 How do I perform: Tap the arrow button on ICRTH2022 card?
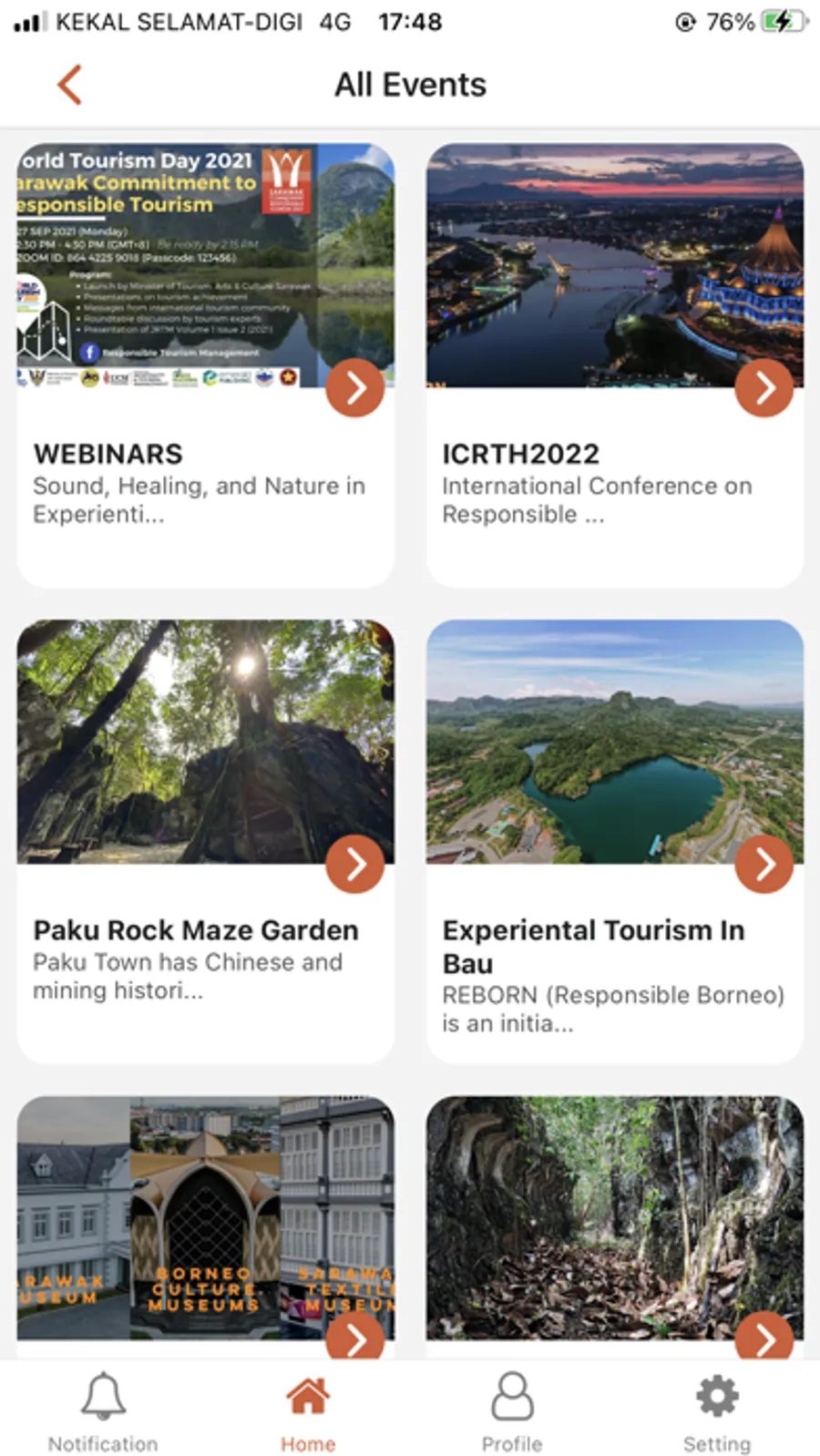pyautogui.click(x=764, y=388)
